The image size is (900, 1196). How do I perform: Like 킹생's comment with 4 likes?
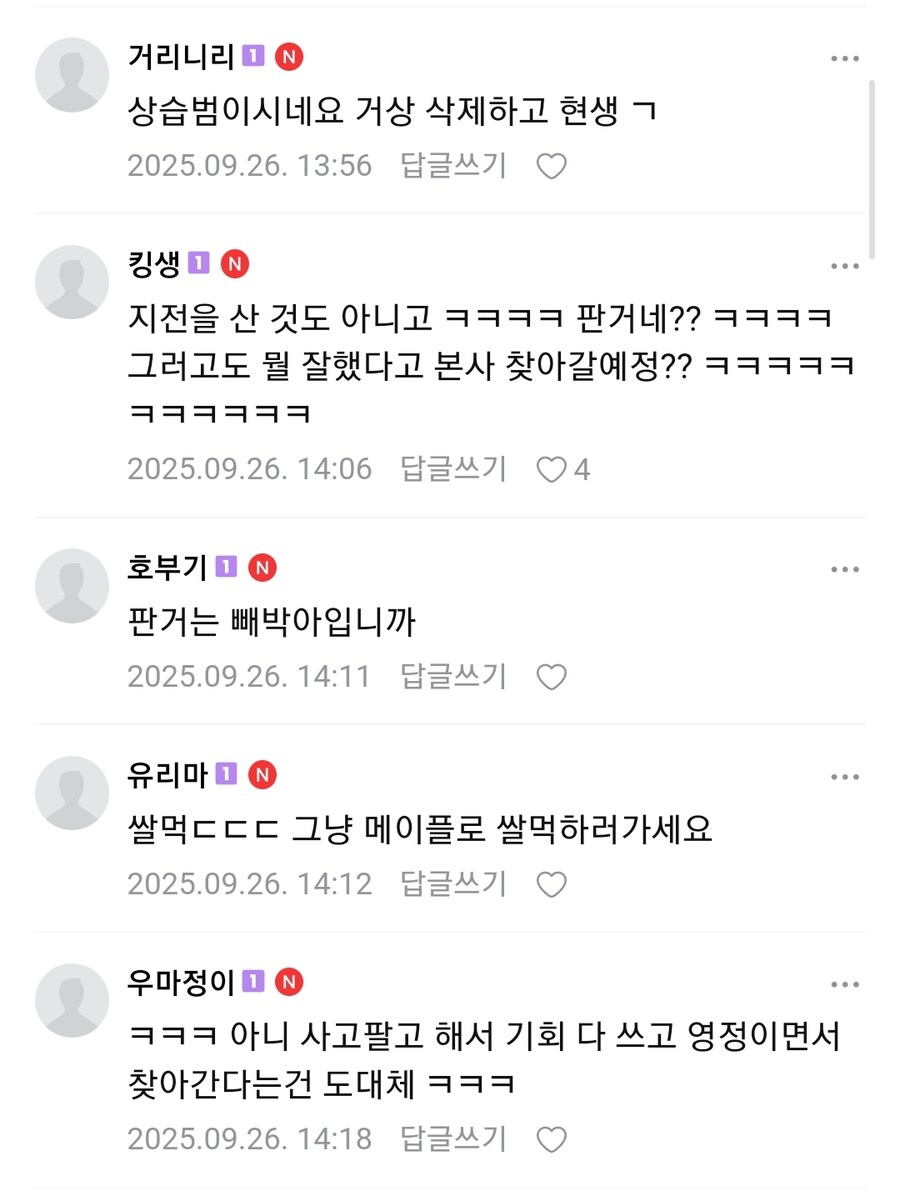click(x=551, y=470)
